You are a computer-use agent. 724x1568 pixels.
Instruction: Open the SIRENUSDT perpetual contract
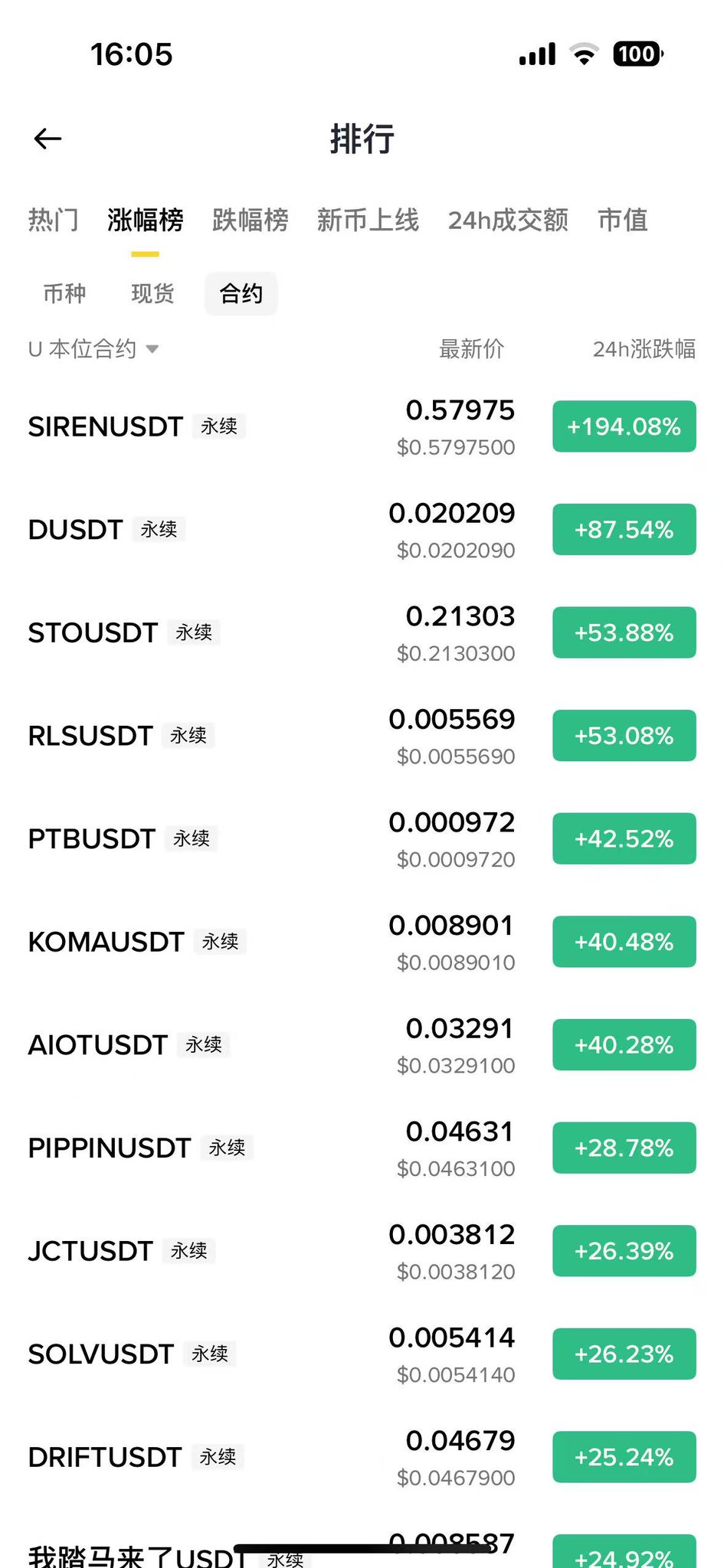pos(106,426)
